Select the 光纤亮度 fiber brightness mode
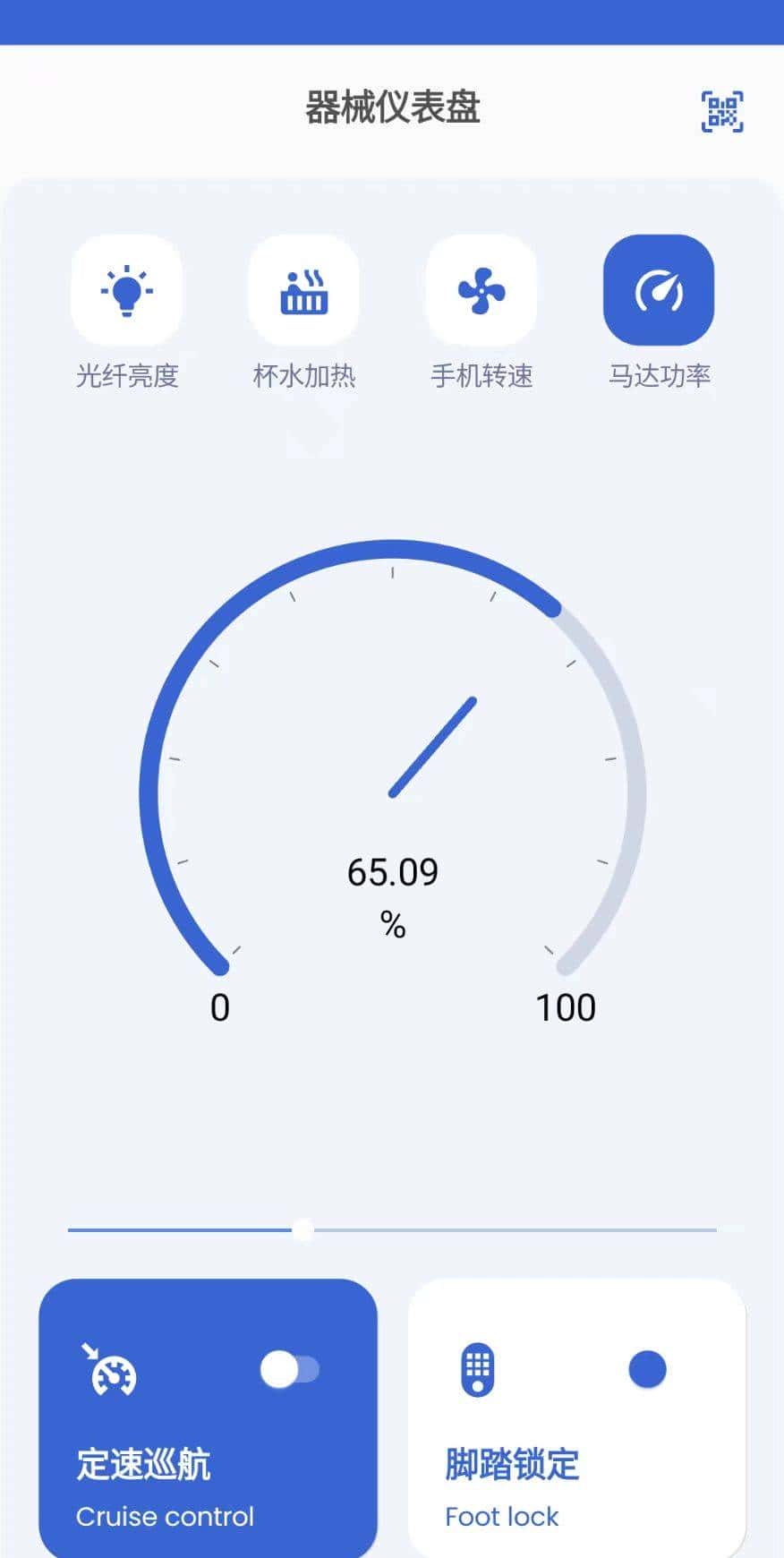Viewport: 784px width, 1558px height. pyautogui.click(x=126, y=290)
